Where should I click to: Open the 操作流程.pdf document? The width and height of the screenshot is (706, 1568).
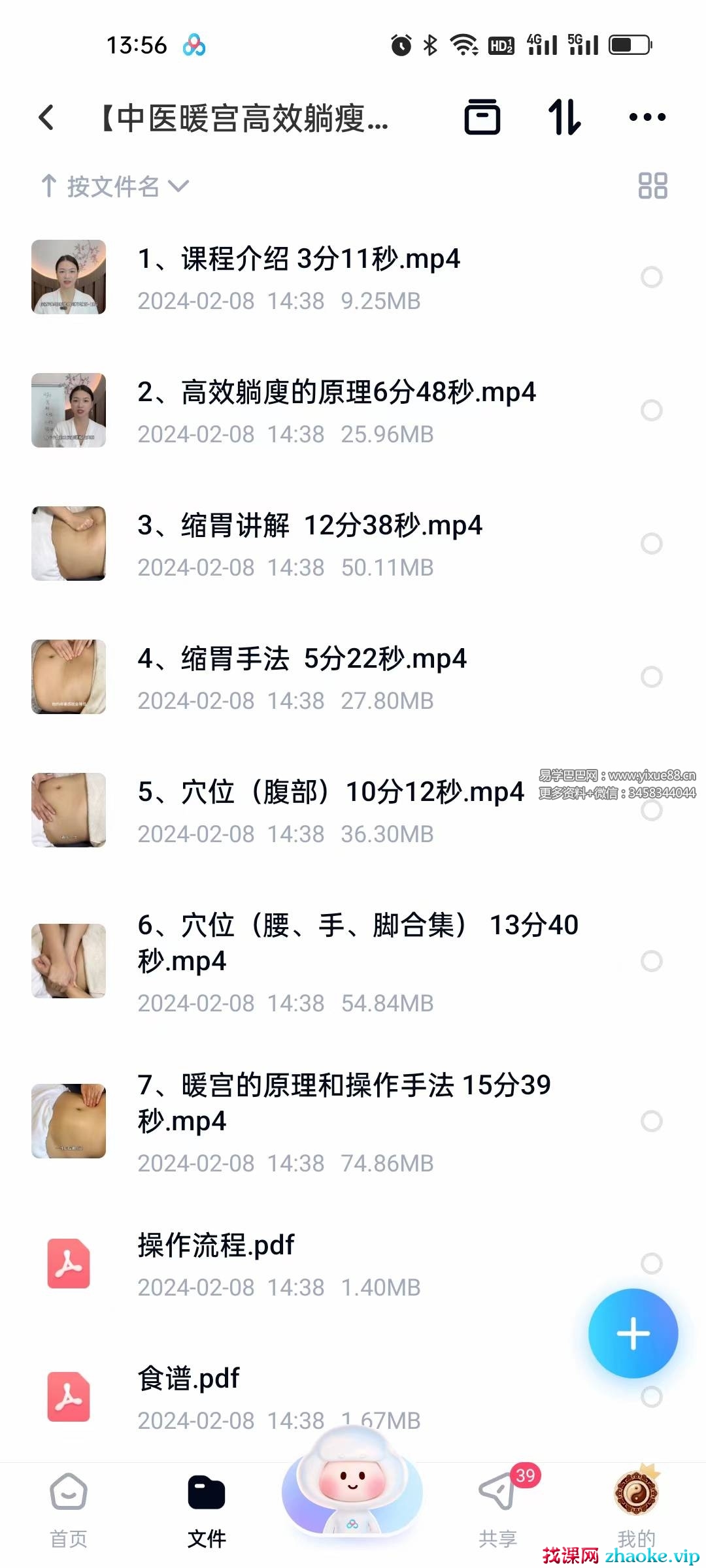click(216, 1246)
